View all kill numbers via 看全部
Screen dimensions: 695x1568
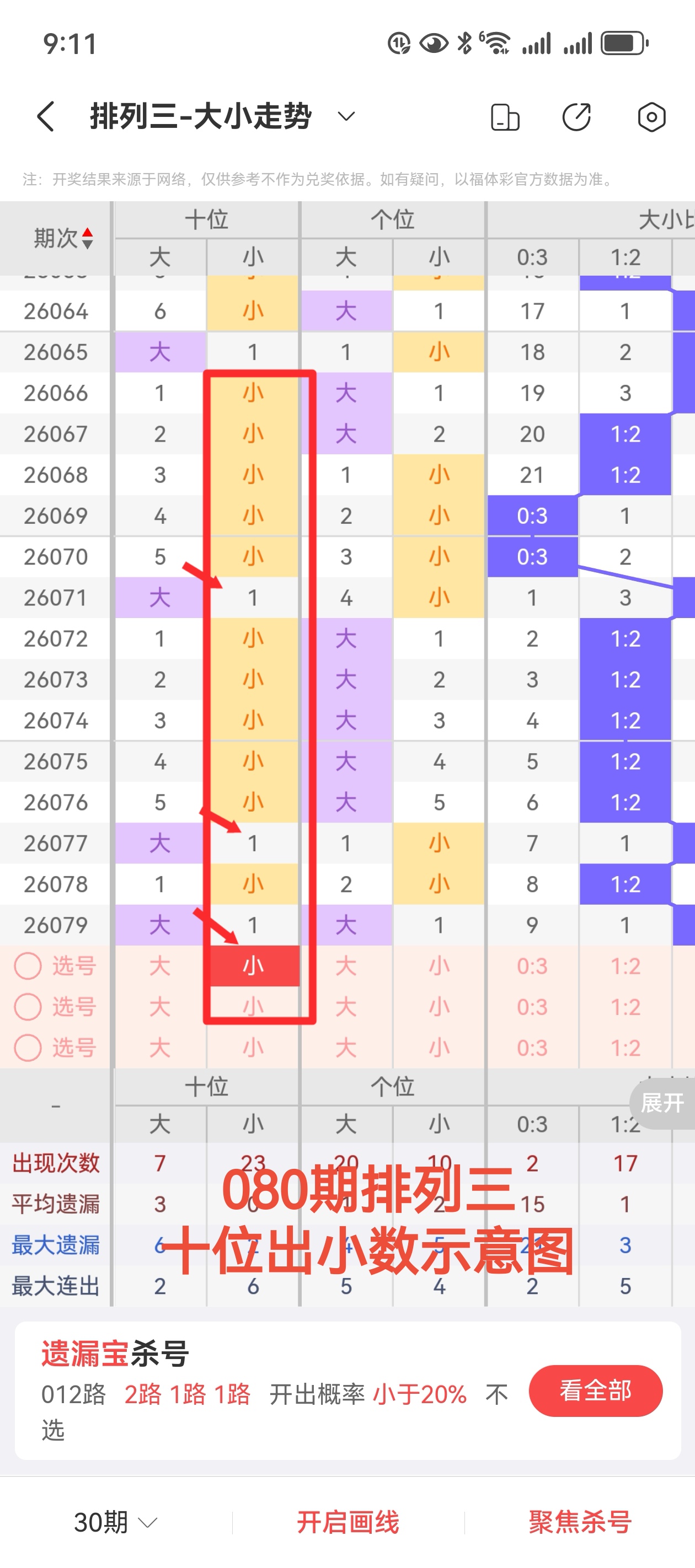[x=595, y=1391]
